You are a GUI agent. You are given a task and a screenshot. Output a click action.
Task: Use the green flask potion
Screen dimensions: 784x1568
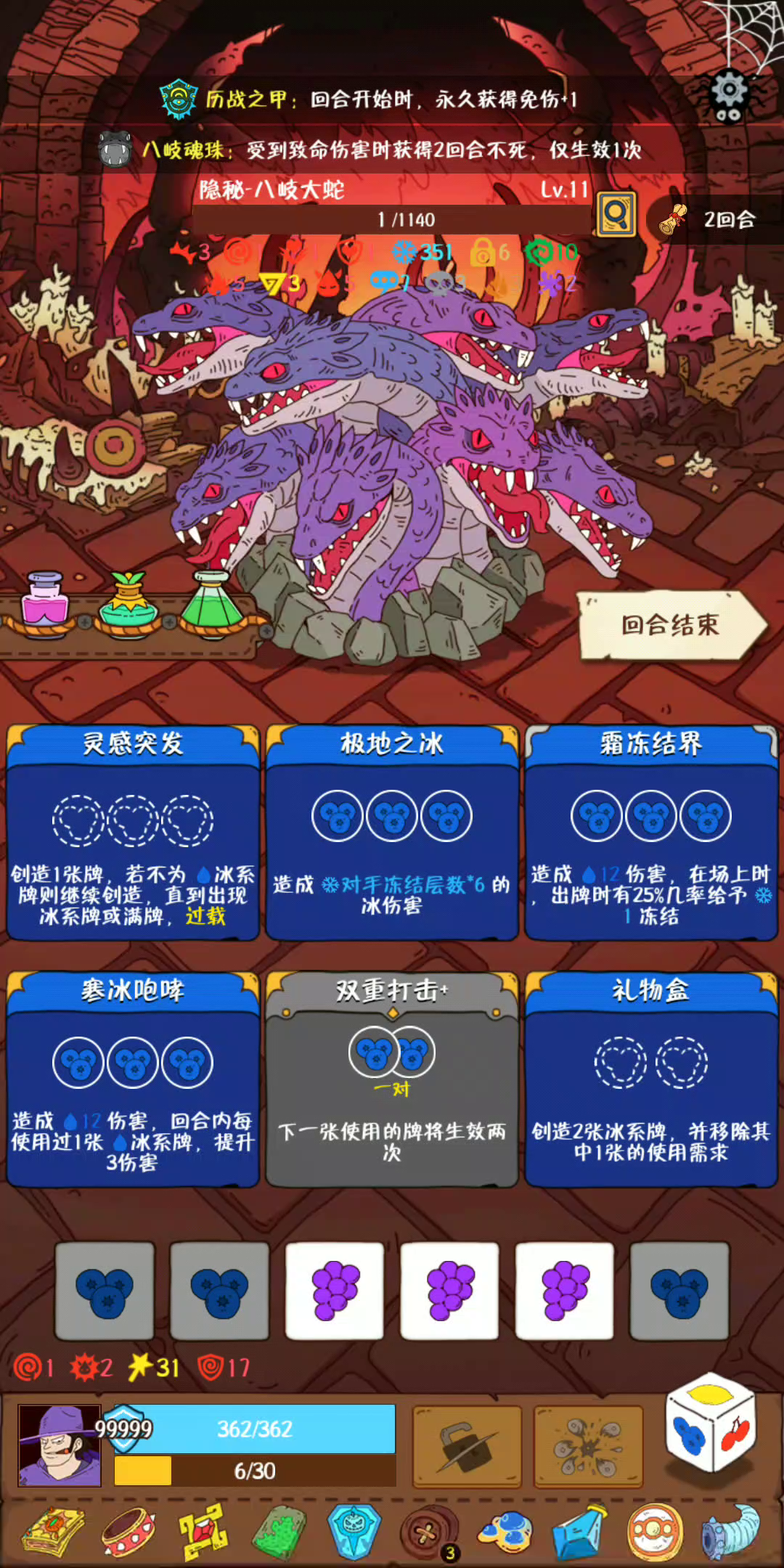click(x=212, y=601)
